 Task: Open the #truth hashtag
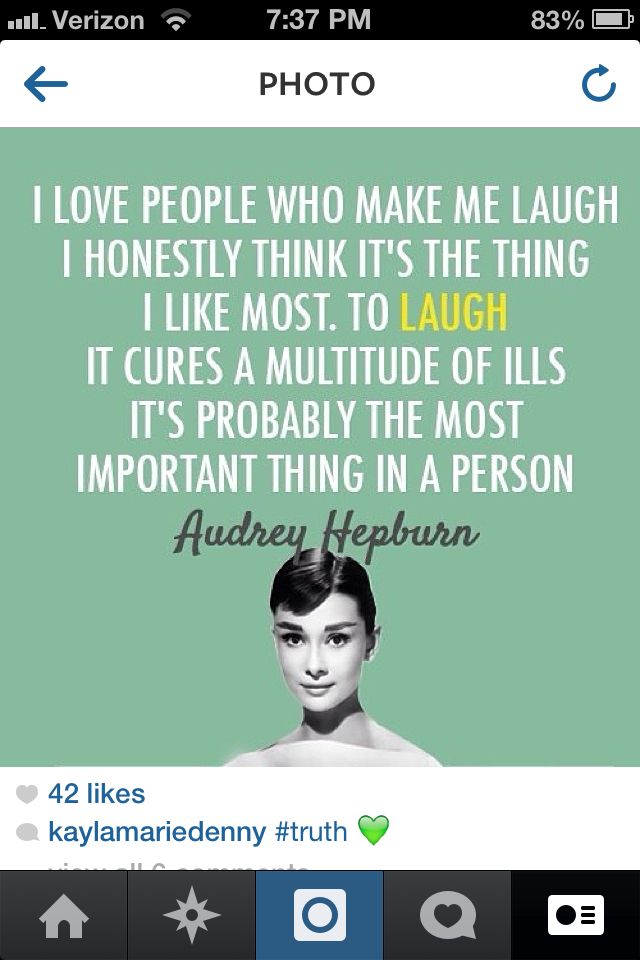[310, 831]
